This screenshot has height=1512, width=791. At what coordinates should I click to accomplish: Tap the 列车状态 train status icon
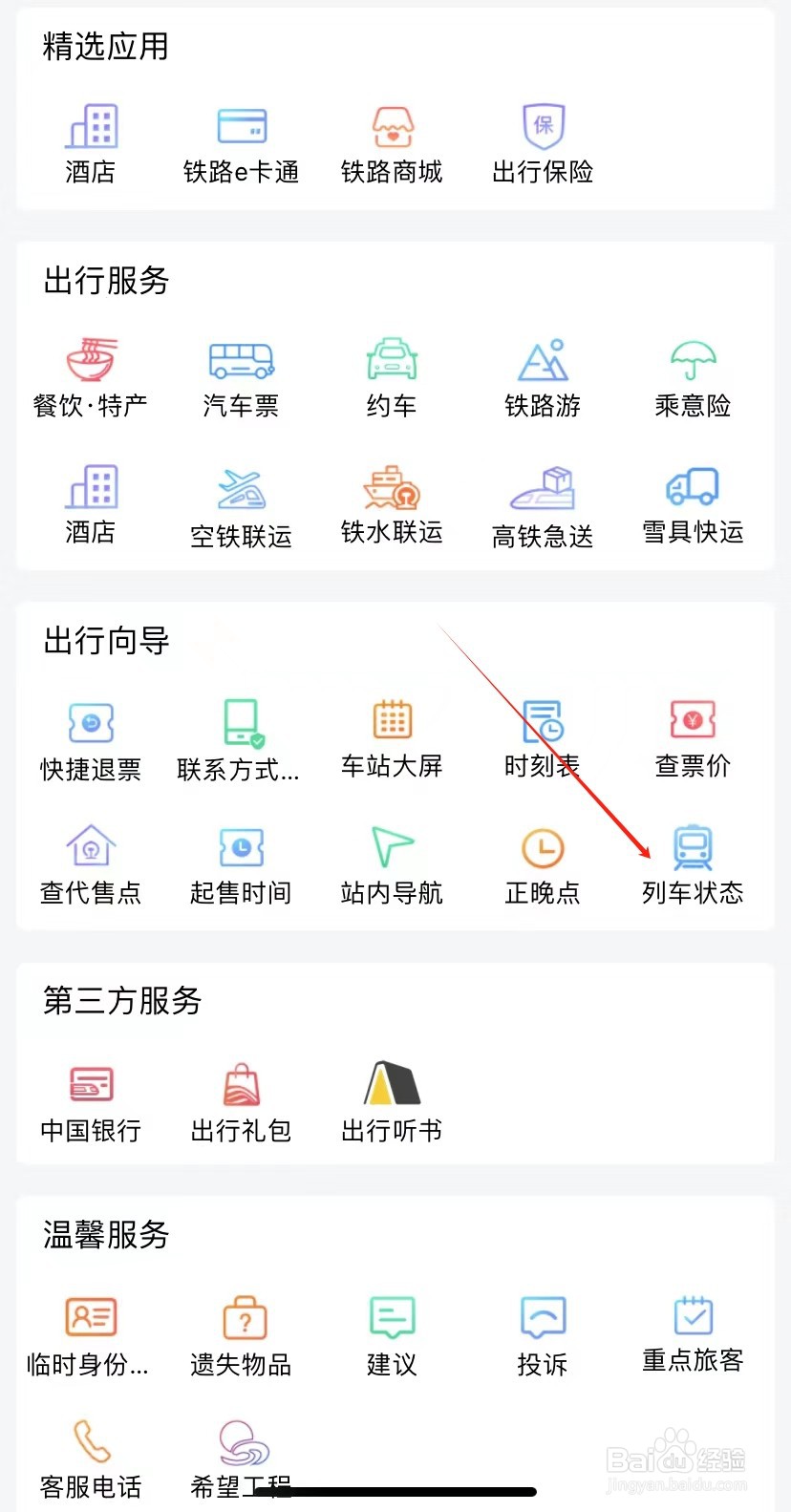click(692, 864)
